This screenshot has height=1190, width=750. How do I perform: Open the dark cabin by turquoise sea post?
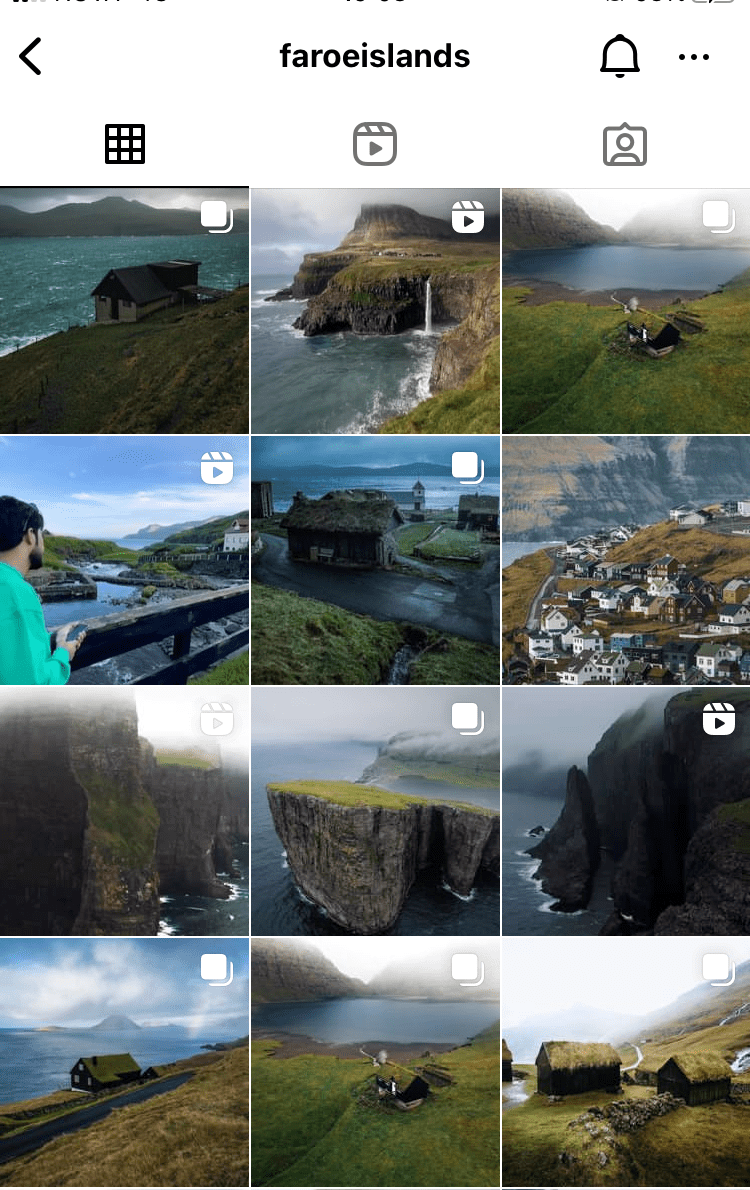[x=124, y=311]
